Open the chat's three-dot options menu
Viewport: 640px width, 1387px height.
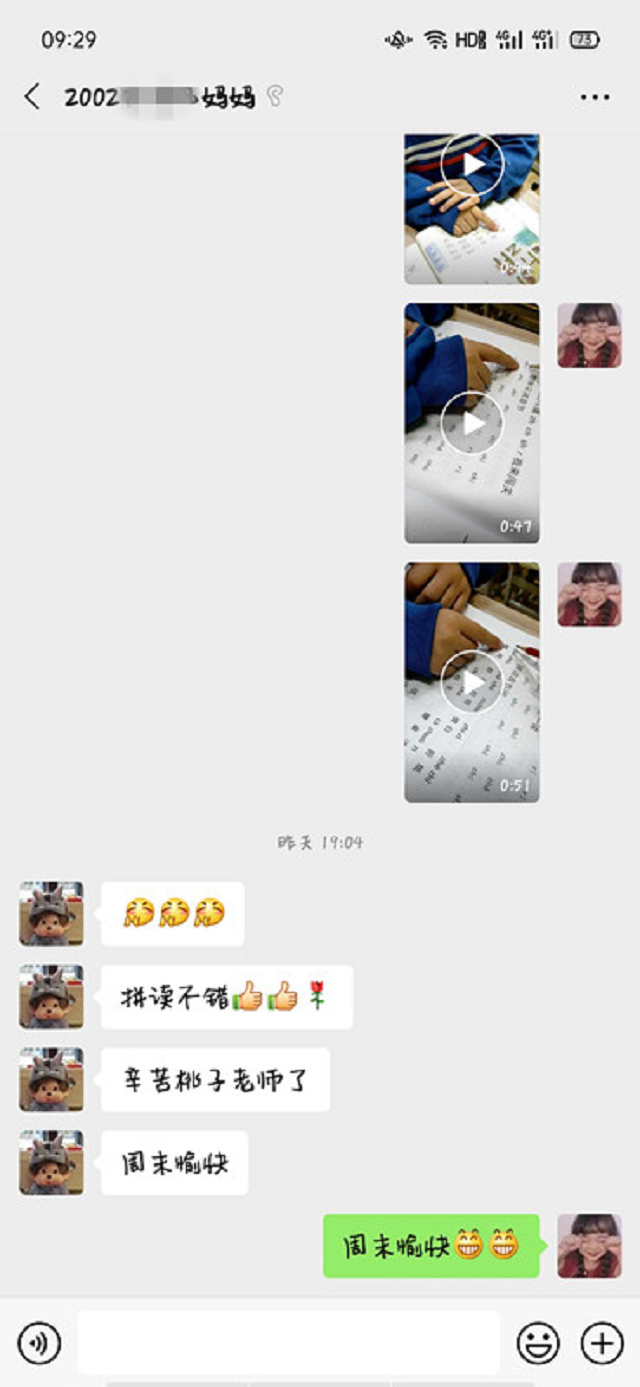[x=595, y=97]
